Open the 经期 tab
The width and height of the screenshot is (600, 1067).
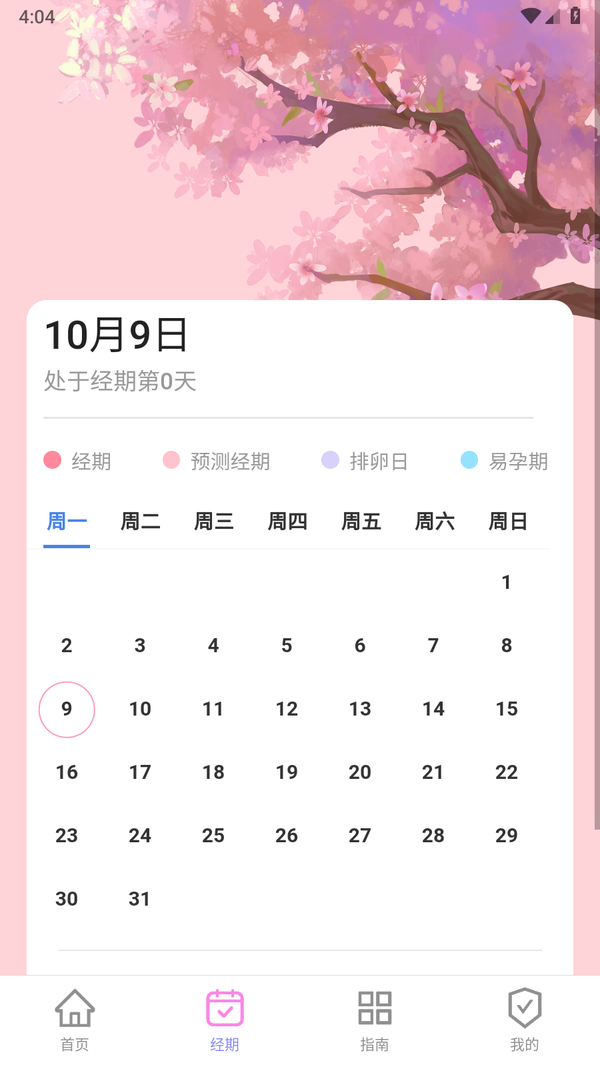(225, 1020)
